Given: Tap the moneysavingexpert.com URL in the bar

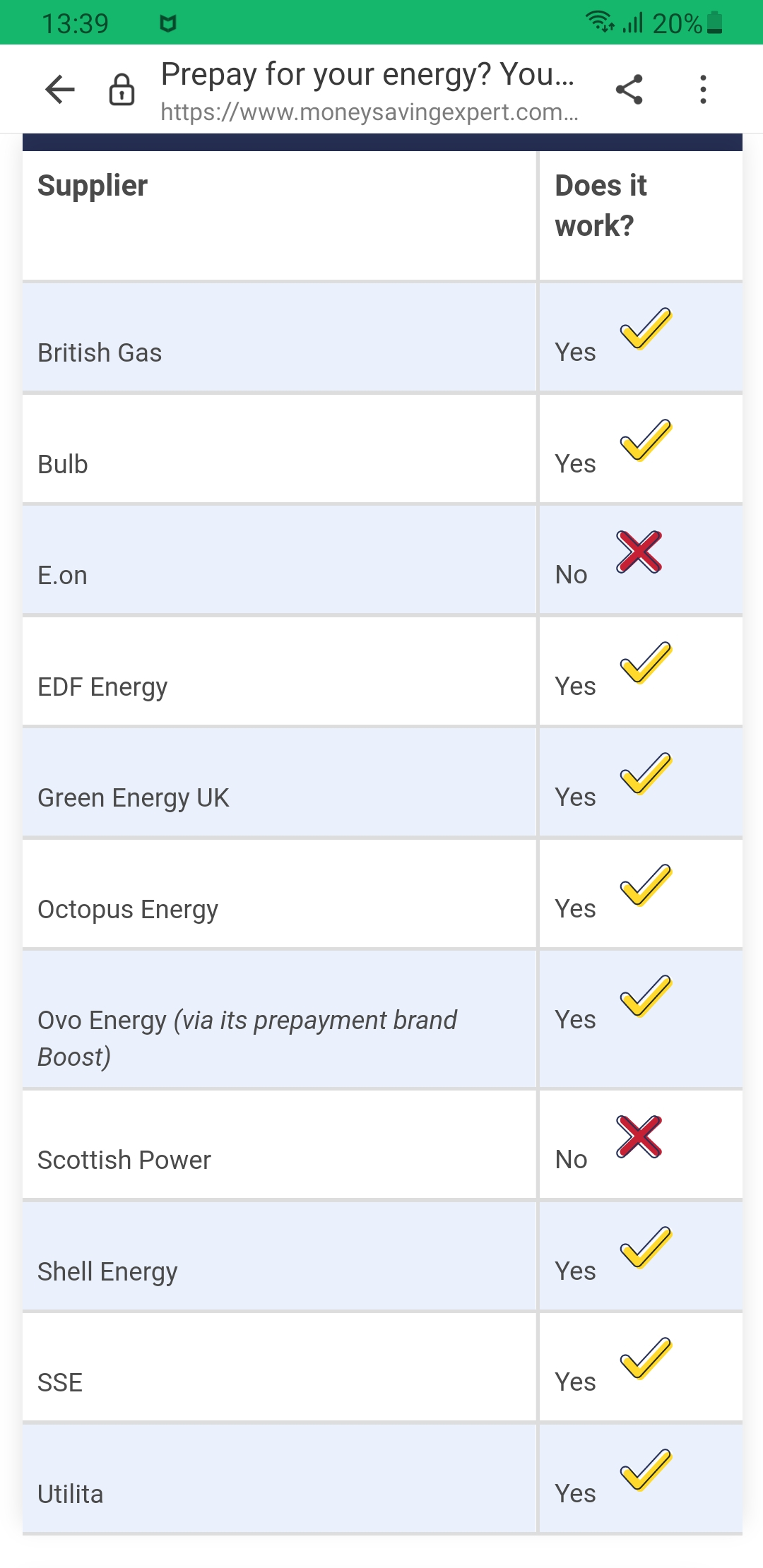Looking at the screenshot, I should tap(369, 112).
